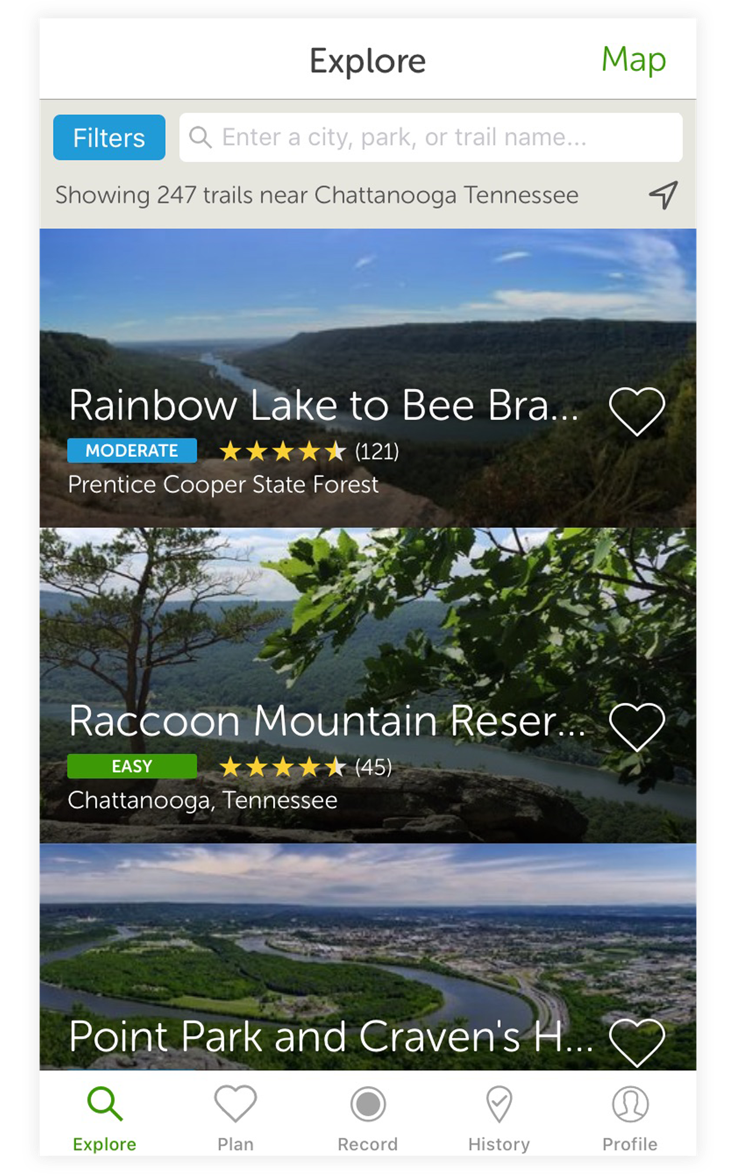Screen dimensions: 736x1174
Task: Use current location arrow icon
Action: click(x=663, y=195)
